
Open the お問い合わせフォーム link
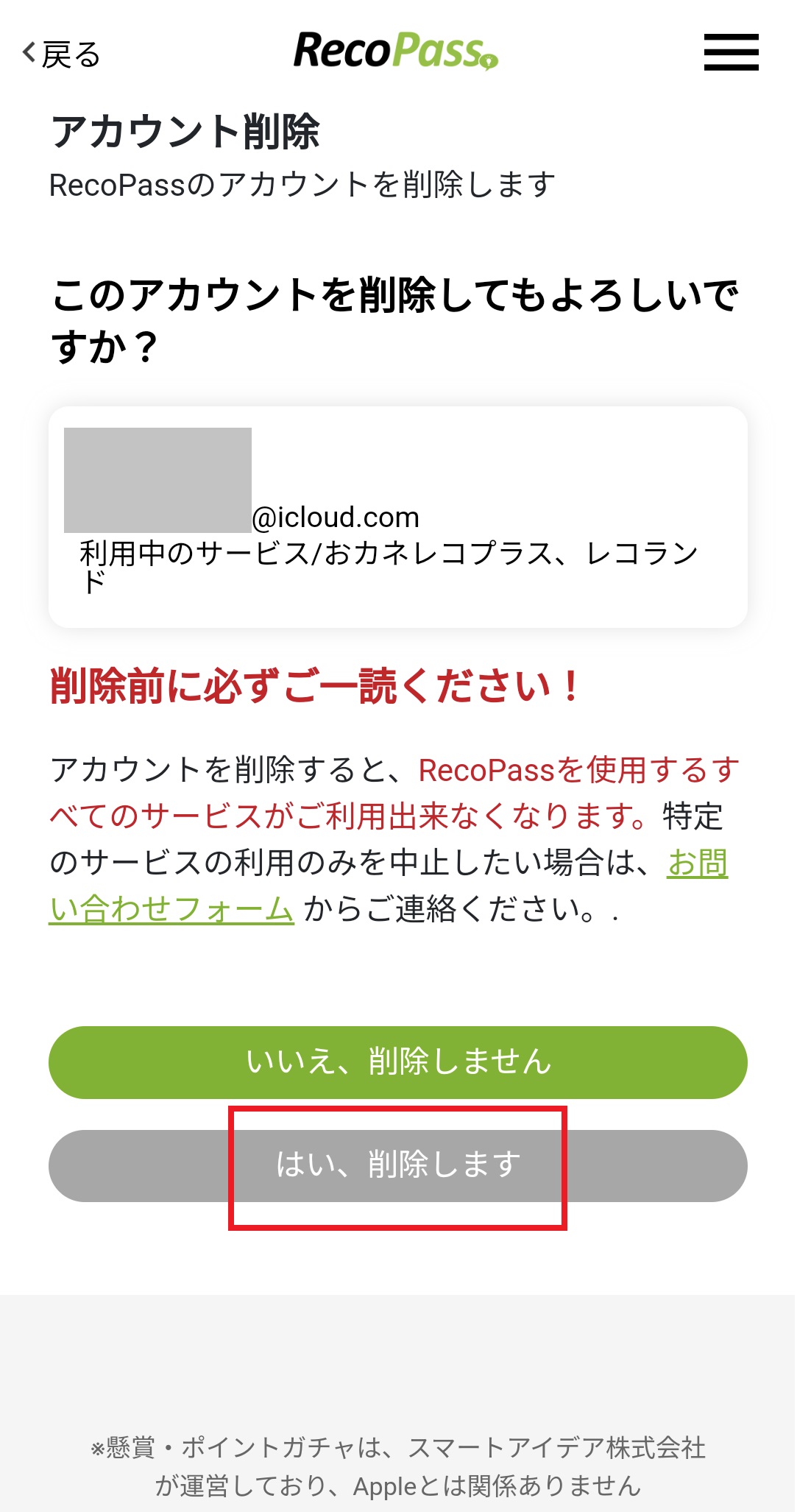[171, 910]
